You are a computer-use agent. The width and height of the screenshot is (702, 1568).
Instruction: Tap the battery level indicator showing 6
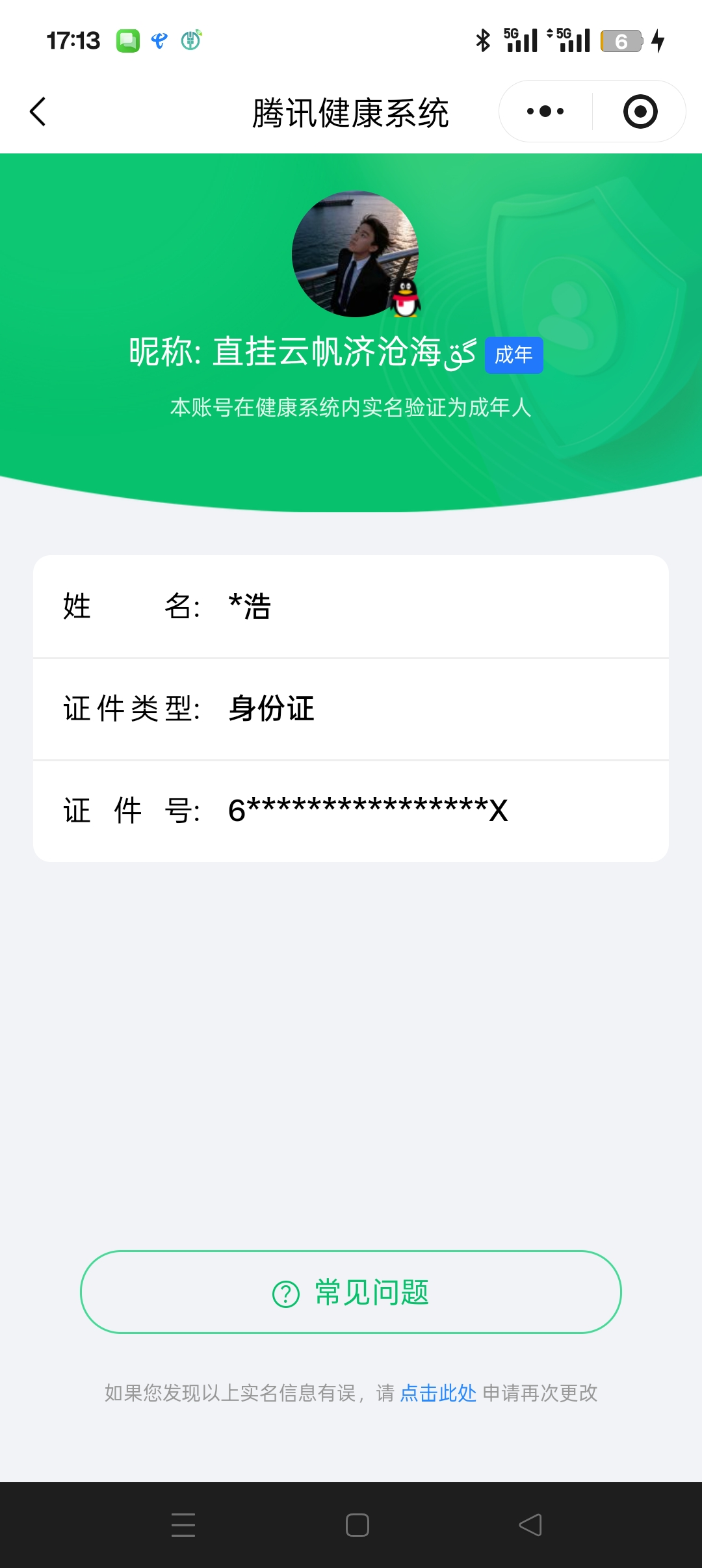tap(622, 40)
